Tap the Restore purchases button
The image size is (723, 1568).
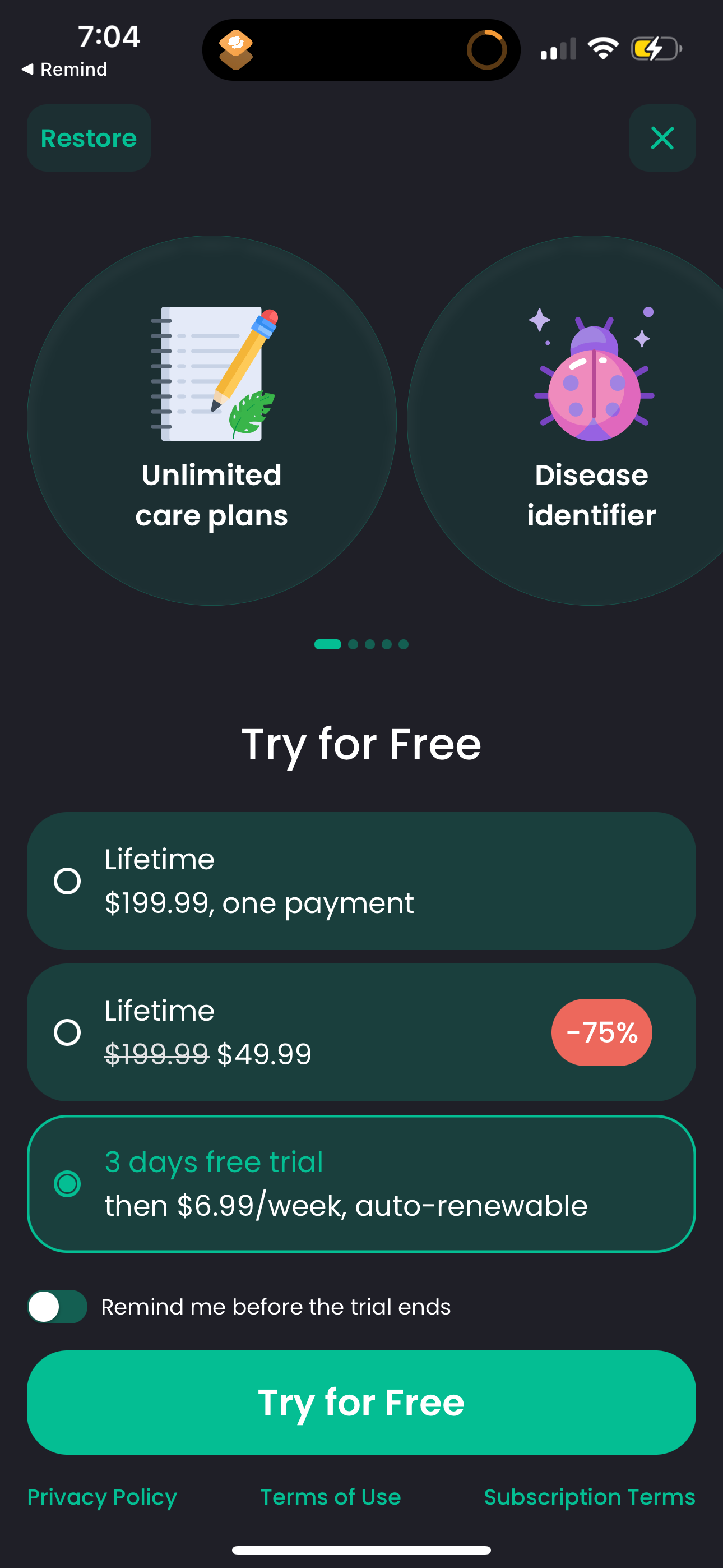(x=89, y=138)
